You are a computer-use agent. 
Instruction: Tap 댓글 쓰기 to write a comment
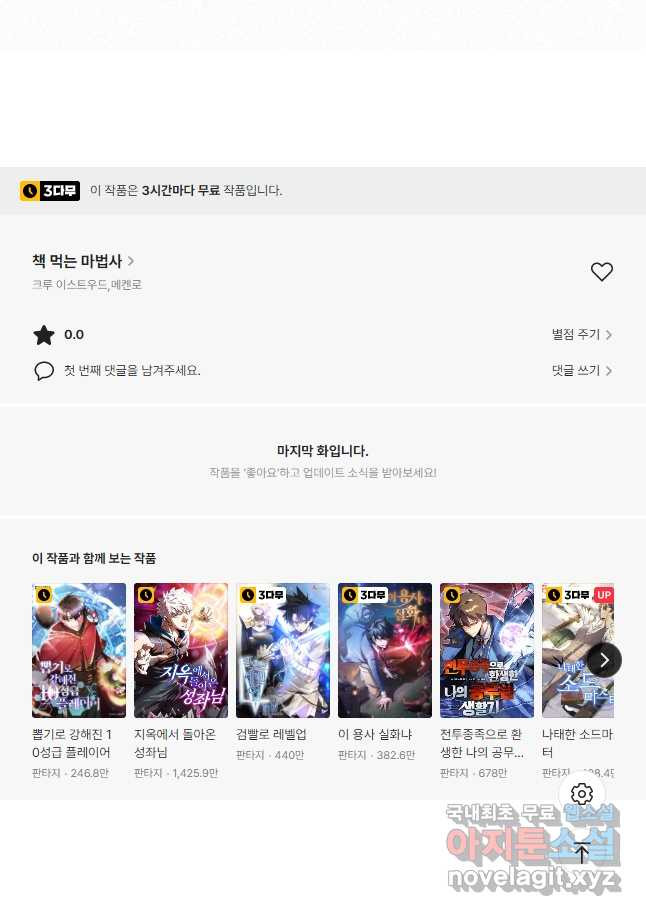point(582,370)
